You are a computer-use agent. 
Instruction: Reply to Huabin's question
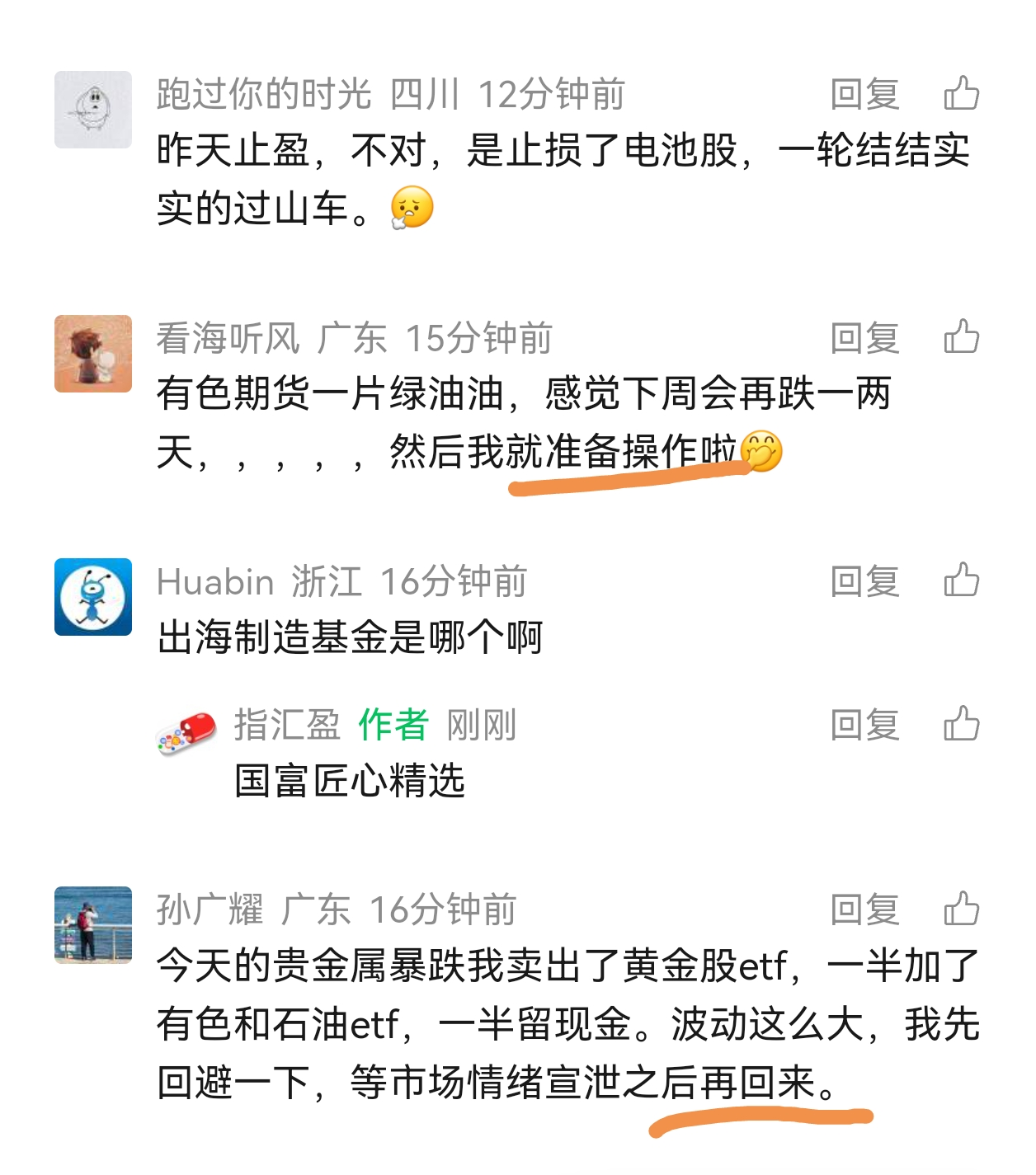pyautogui.click(x=864, y=581)
